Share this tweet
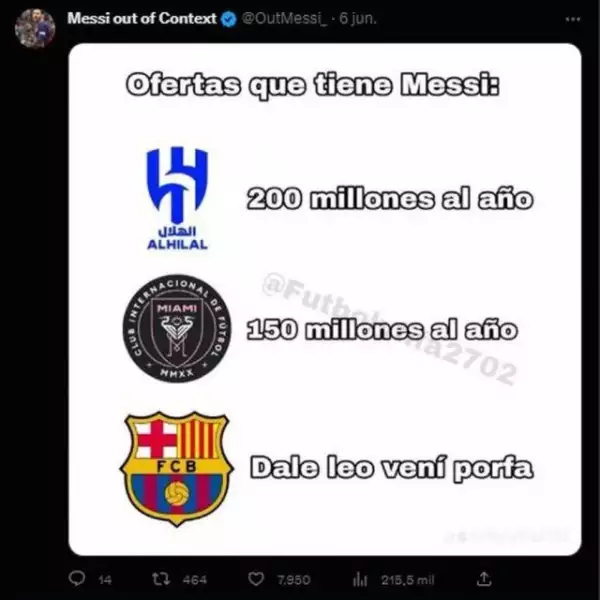 (x=483, y=579)
